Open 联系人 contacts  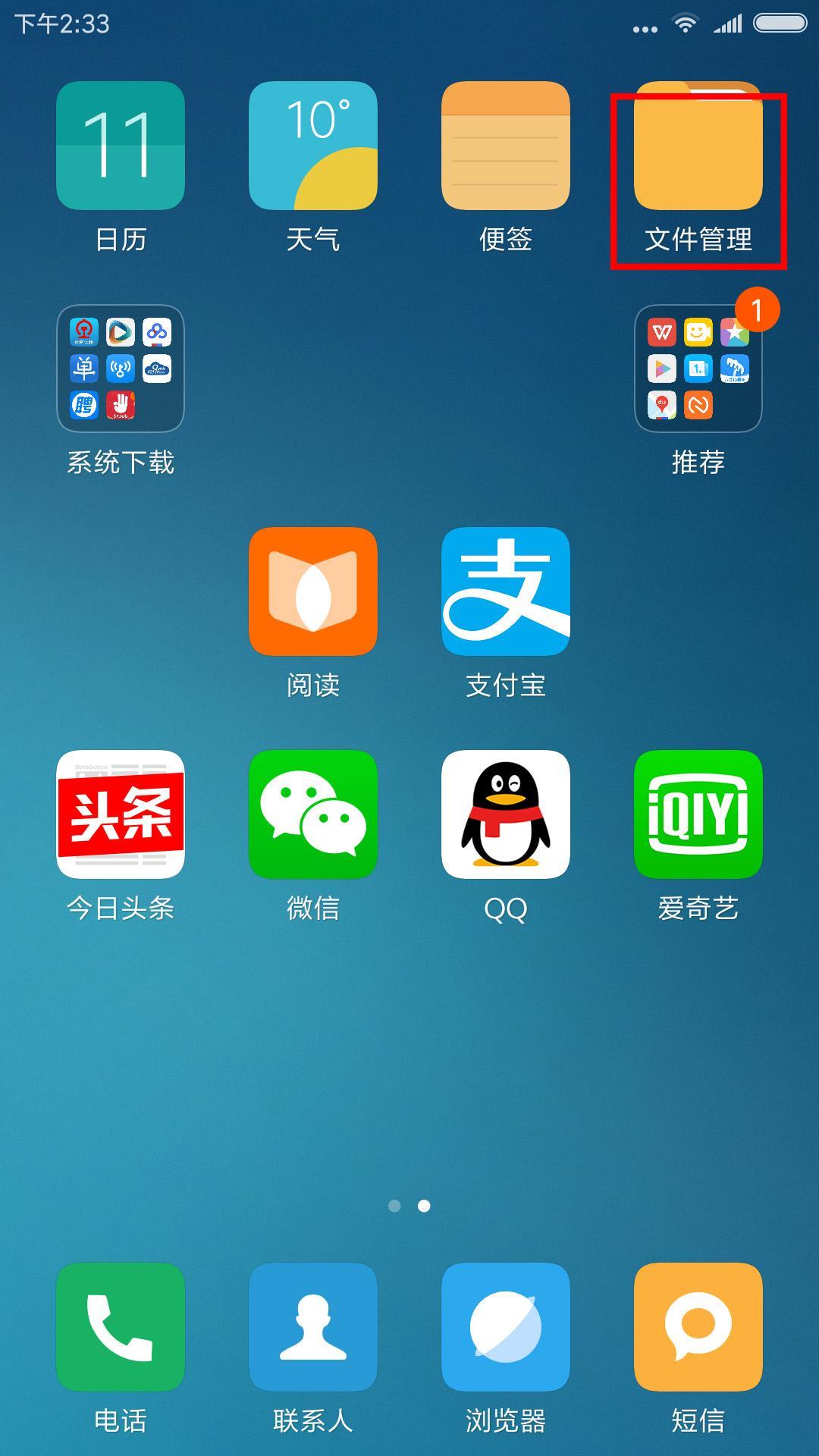(x=313, y=1327)
